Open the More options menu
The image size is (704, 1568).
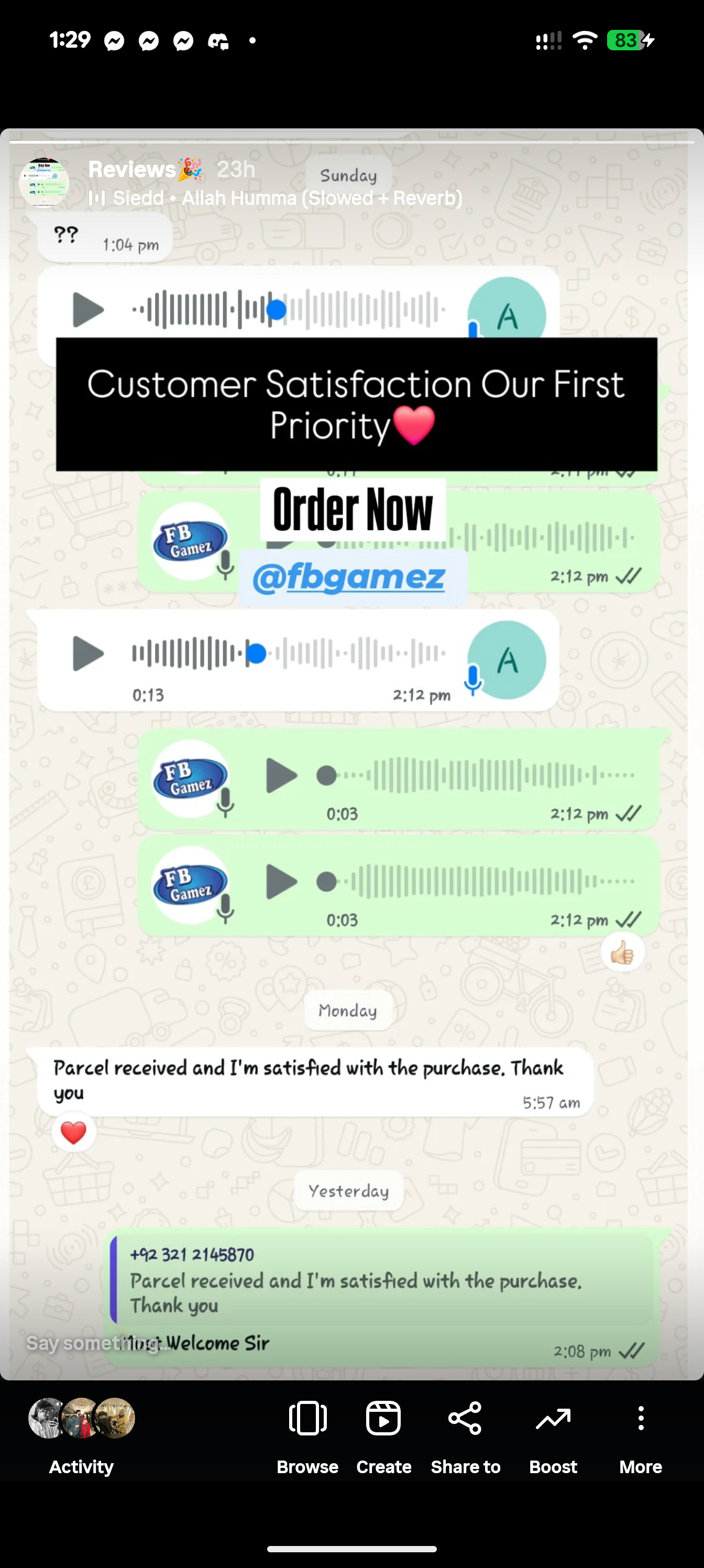click(x=640, y=1435)
